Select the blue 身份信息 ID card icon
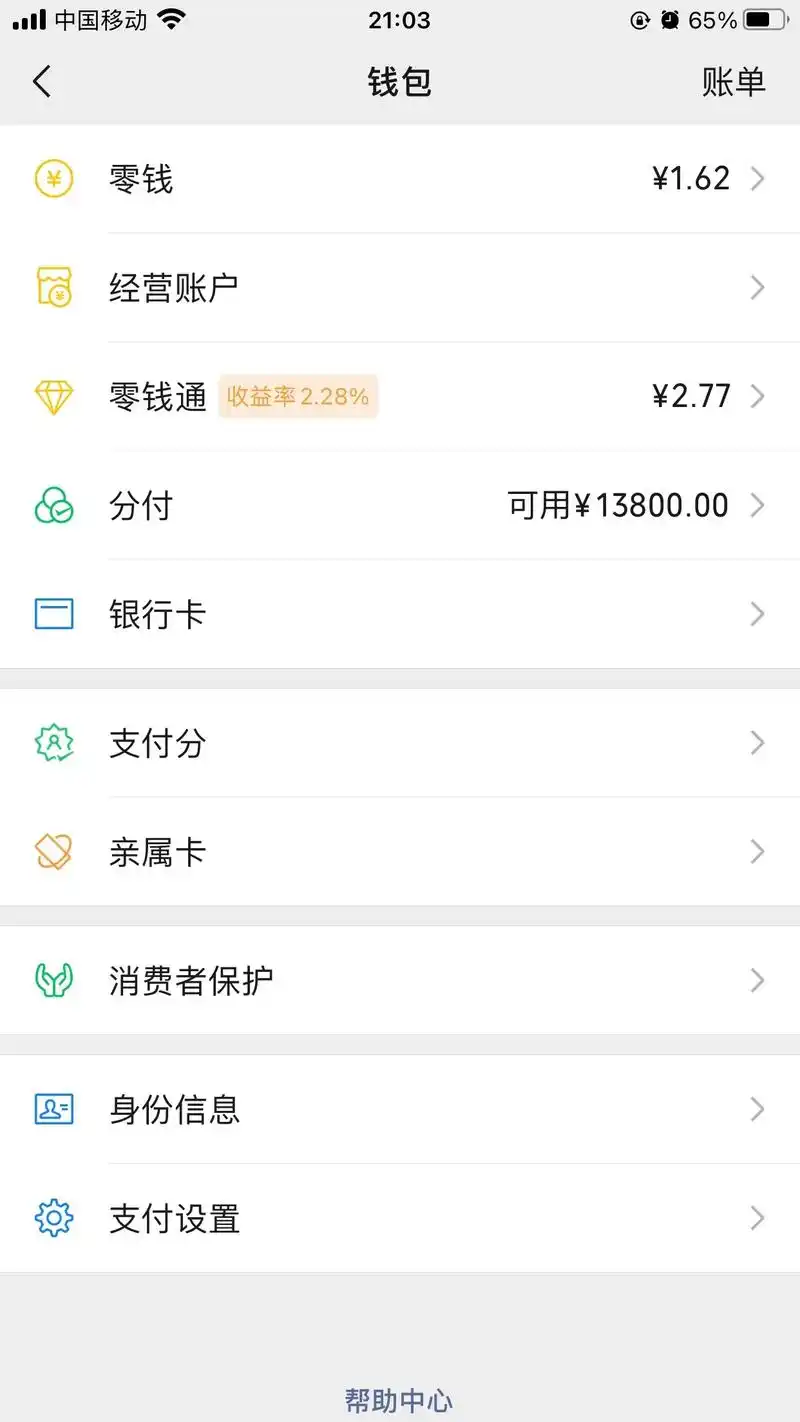 tap(54, 1110)
